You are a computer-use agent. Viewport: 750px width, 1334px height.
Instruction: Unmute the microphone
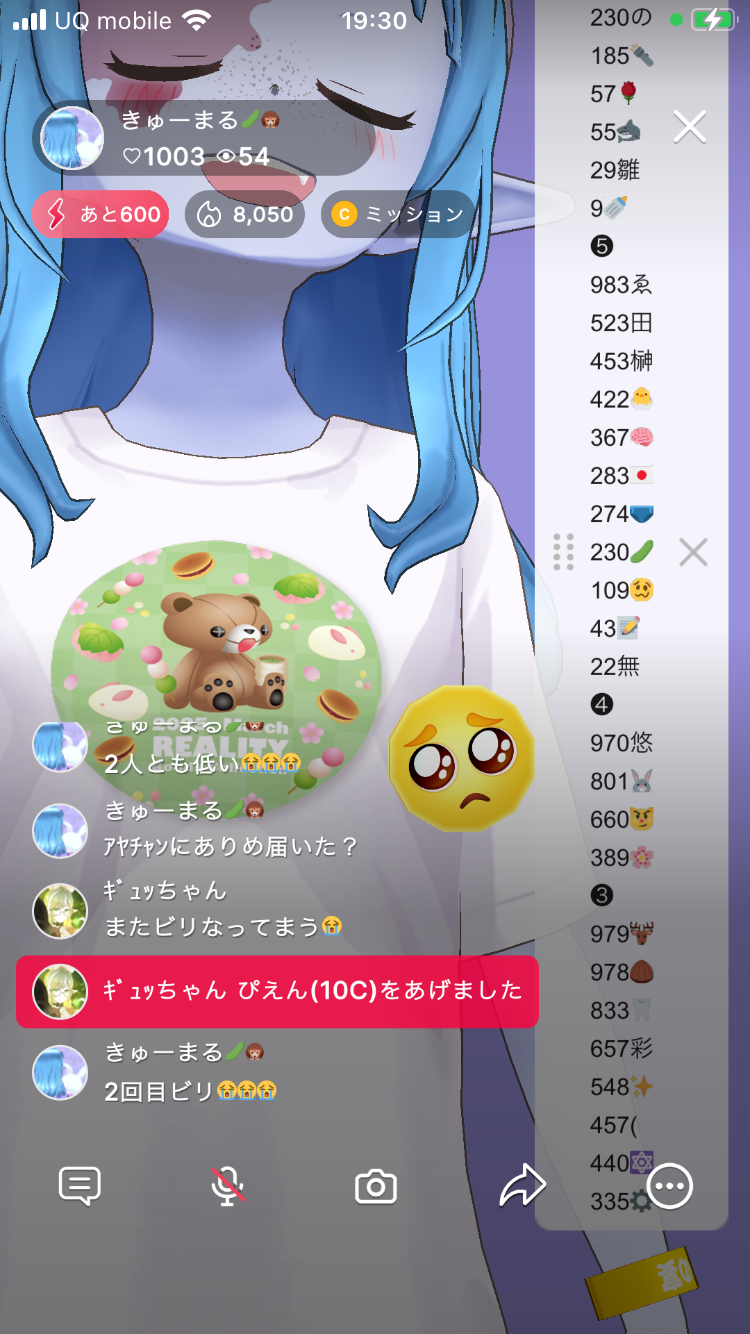click(228, 1186)
